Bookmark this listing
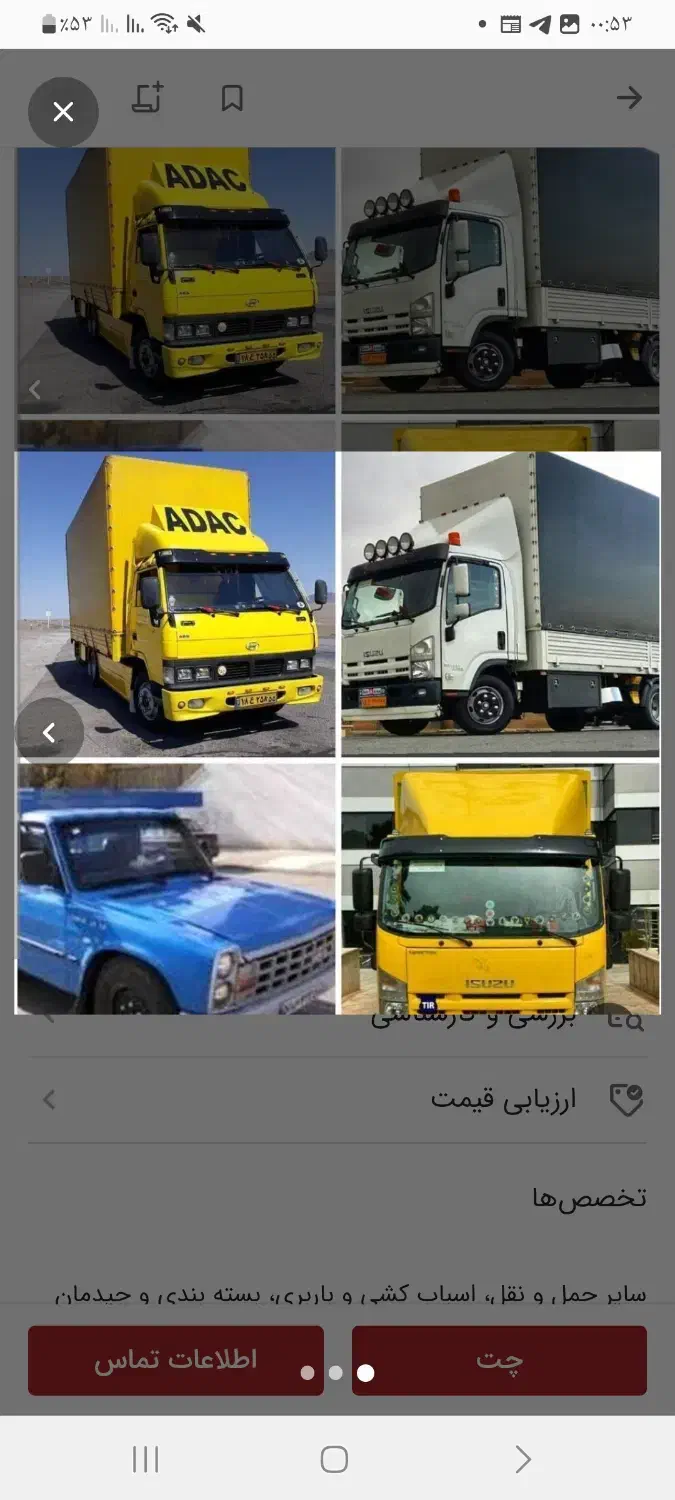 (x=232, y=98)
